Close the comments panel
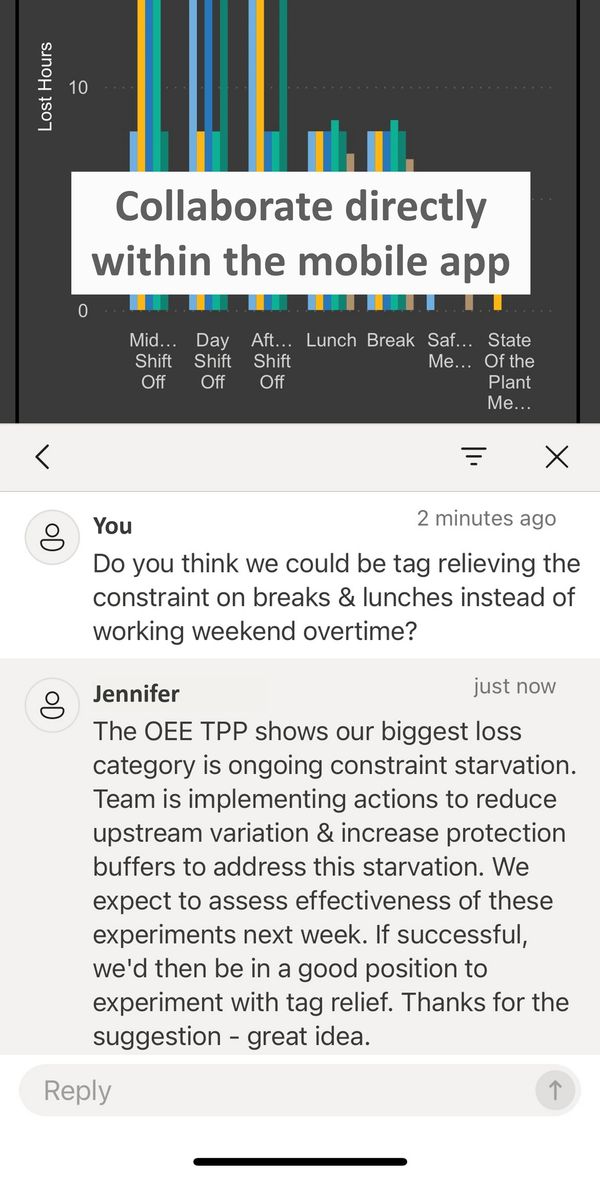Image resolution: width=600 pixels, height=1178 pixels. pyautogui.click(x=557, y=457)
